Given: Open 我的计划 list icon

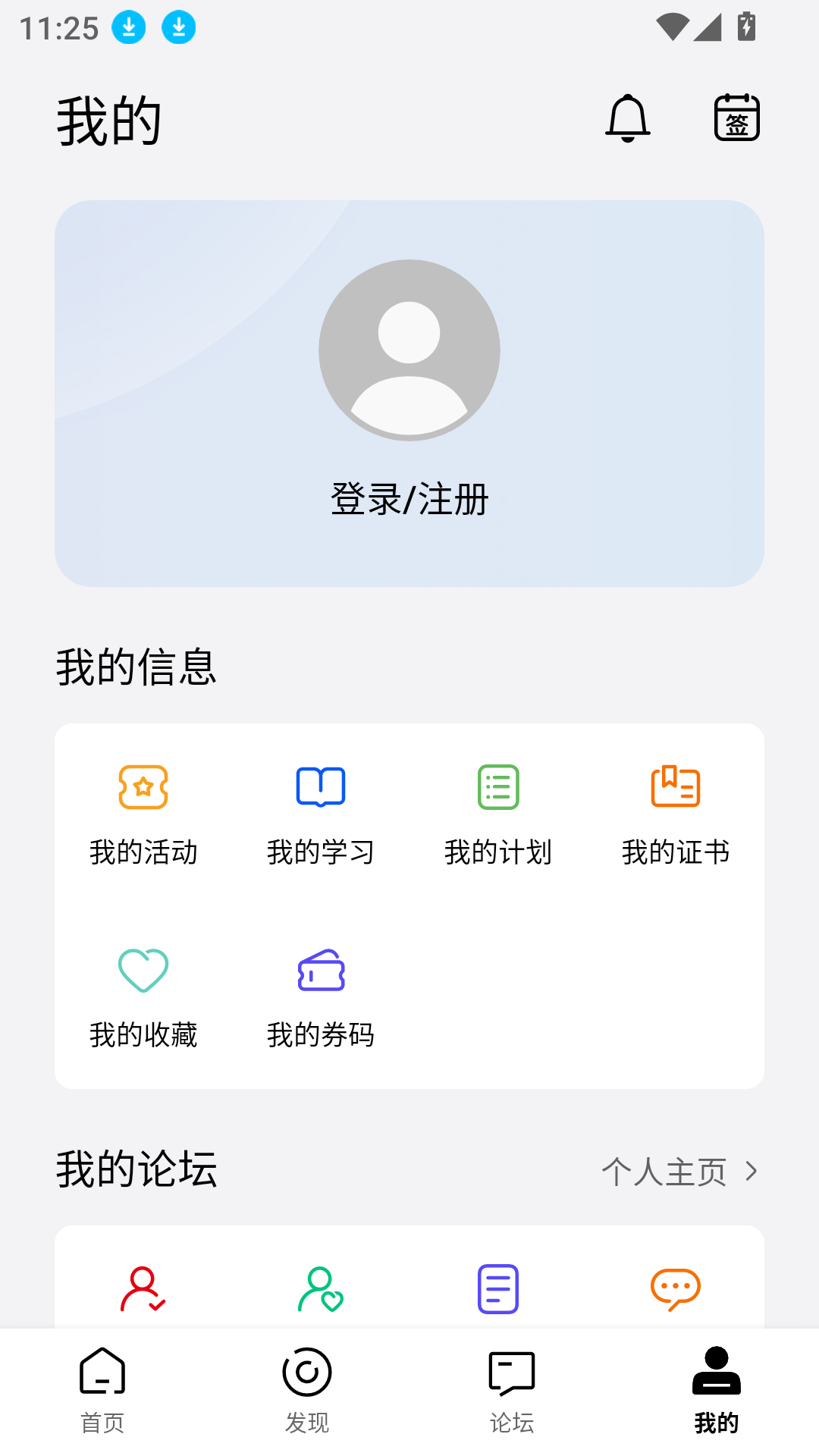Looking at the screenshot, I should point(497,787).
